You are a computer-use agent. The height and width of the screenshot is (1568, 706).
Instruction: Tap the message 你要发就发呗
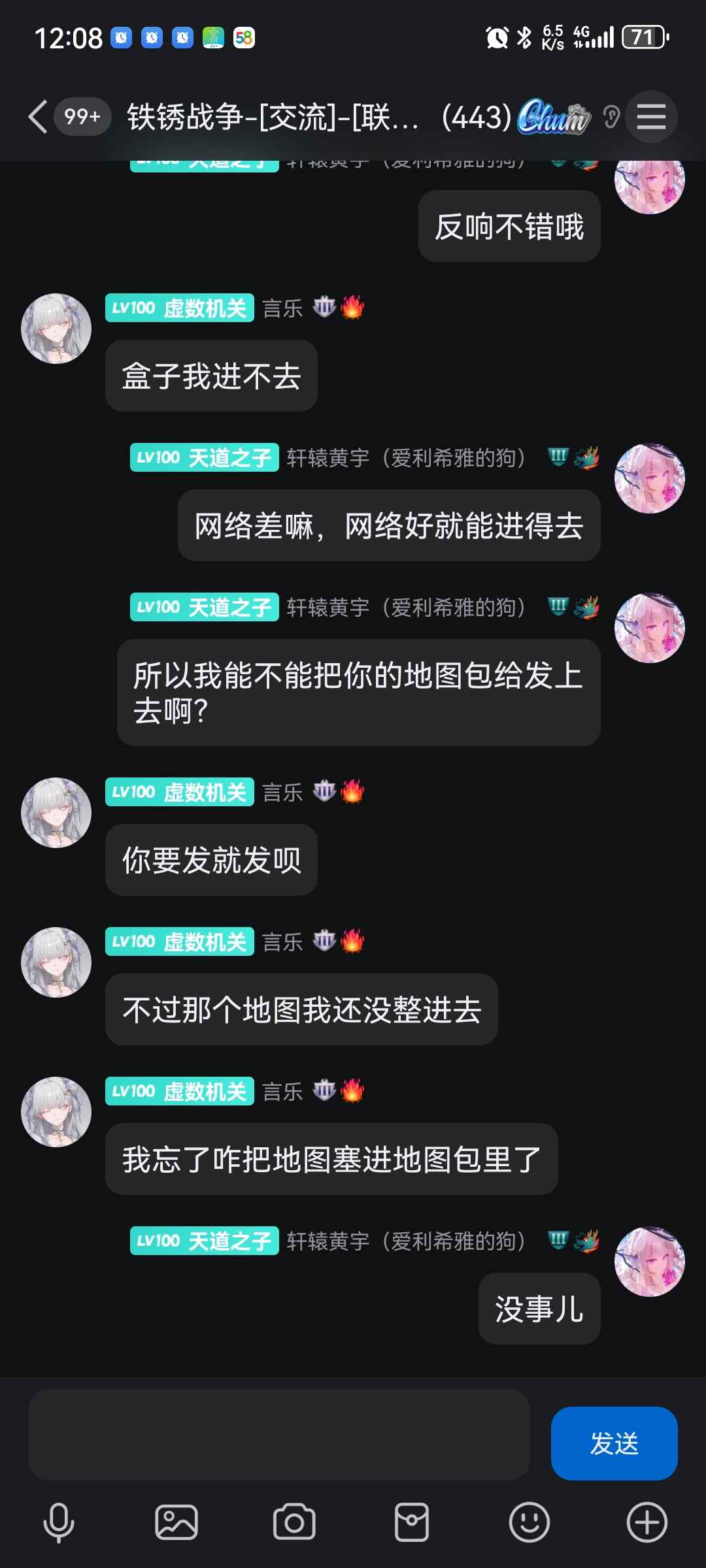(211, 860)
